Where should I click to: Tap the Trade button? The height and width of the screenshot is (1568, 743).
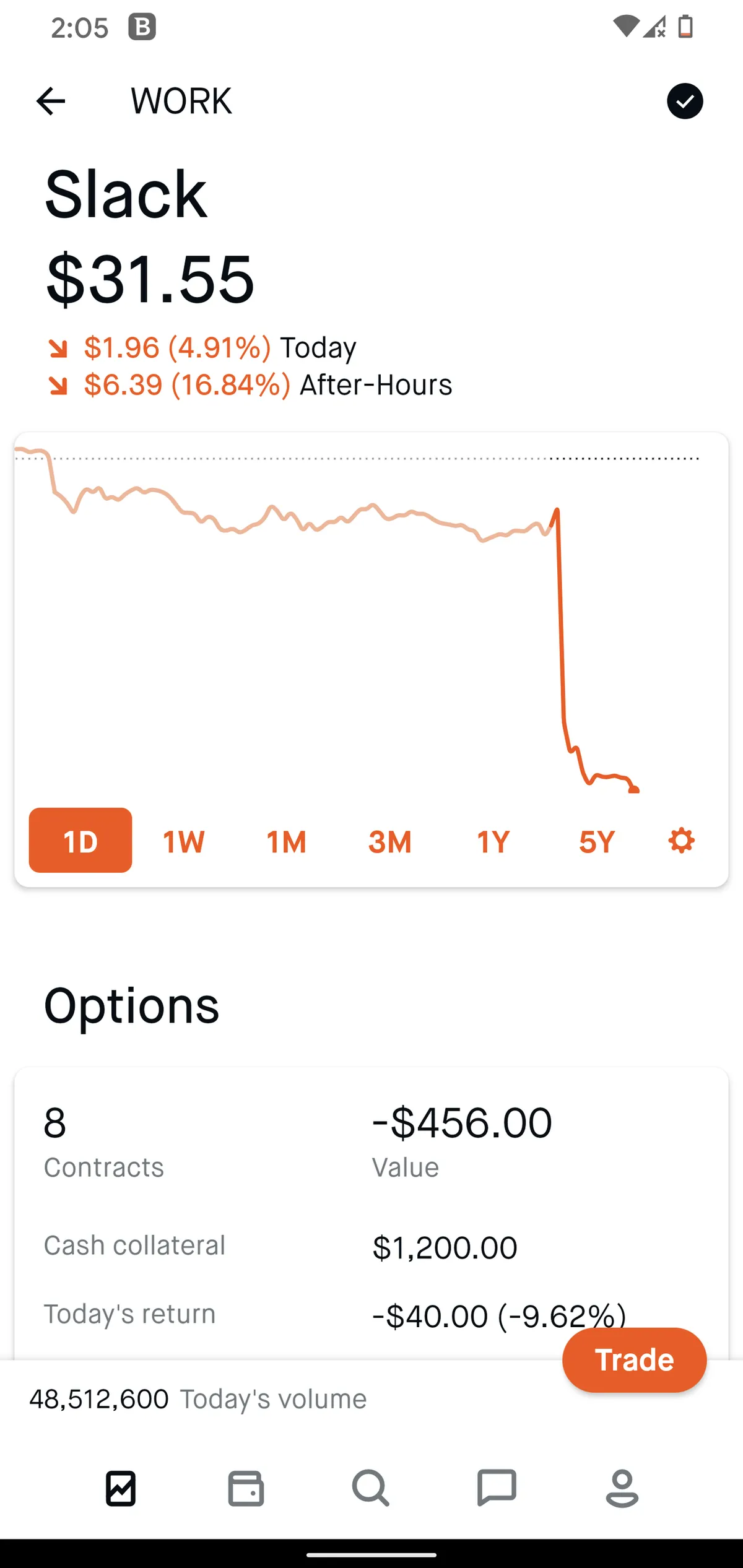634,1360
